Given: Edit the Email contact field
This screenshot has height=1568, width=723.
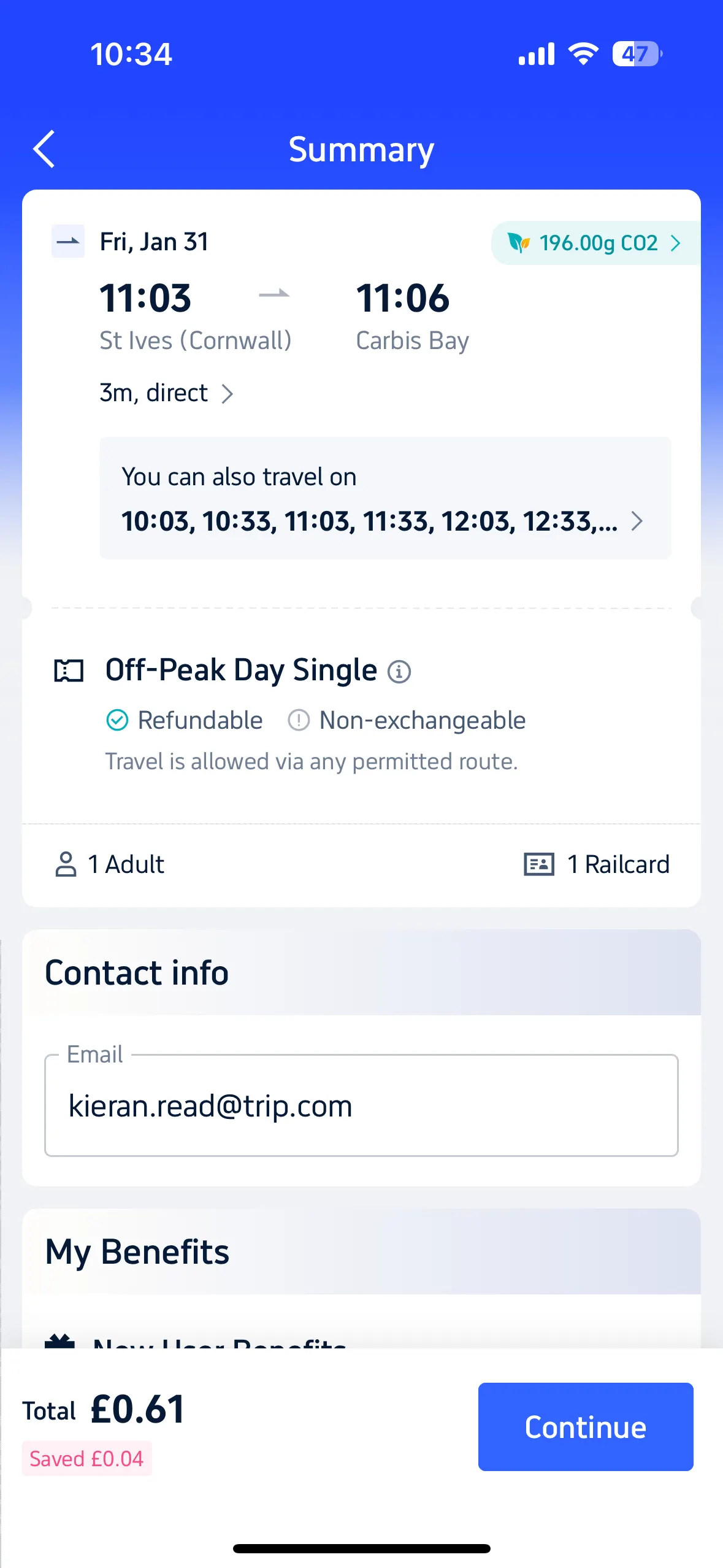Looking at the screenshot, I should 361,1105.
